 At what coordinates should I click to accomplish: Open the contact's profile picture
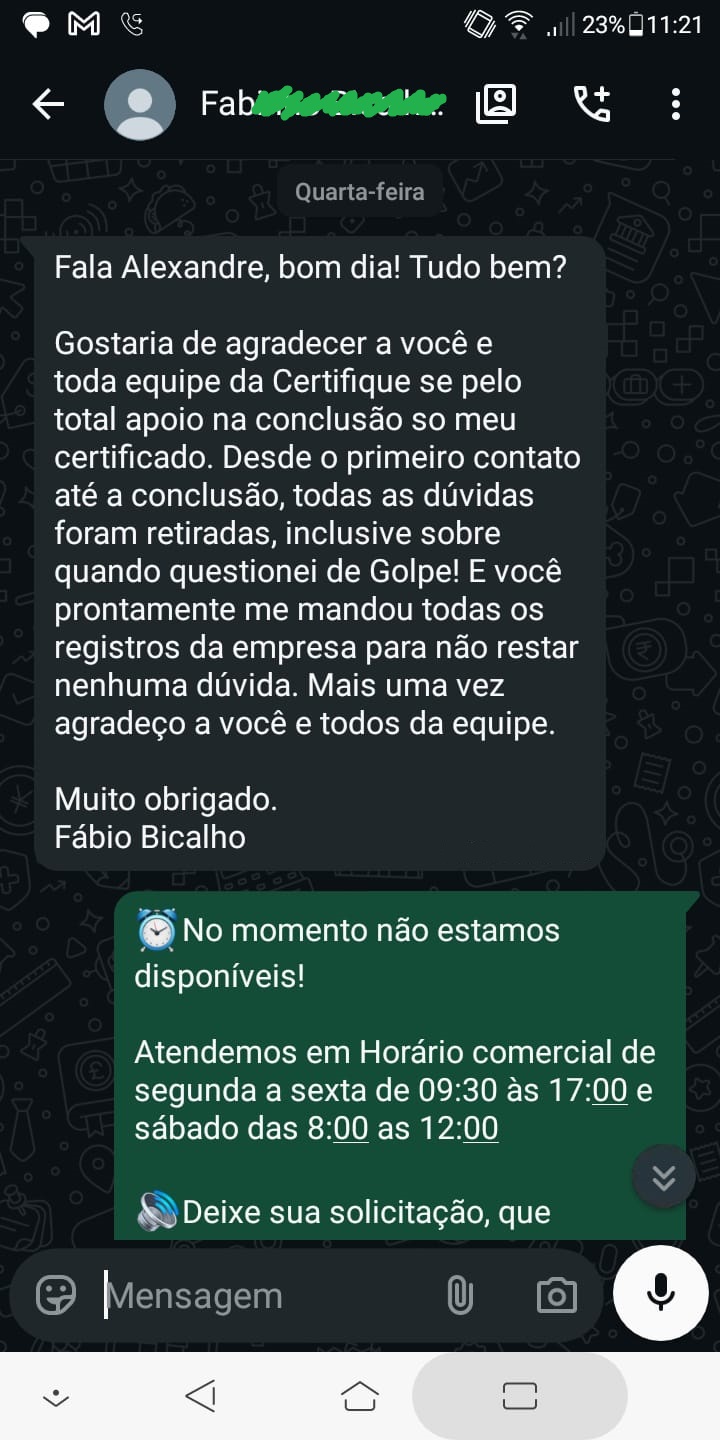point(140,104)
